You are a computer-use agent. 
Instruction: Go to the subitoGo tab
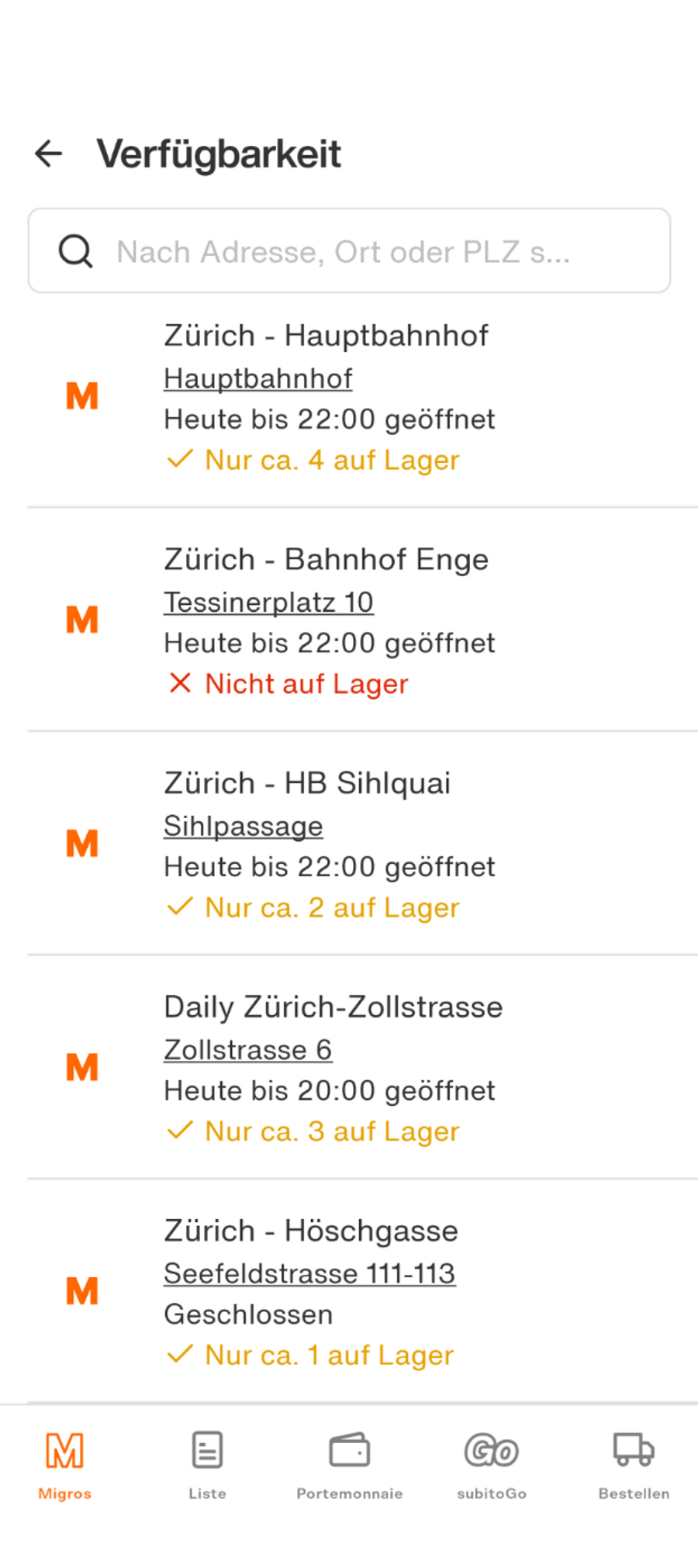pos(492,1464)
